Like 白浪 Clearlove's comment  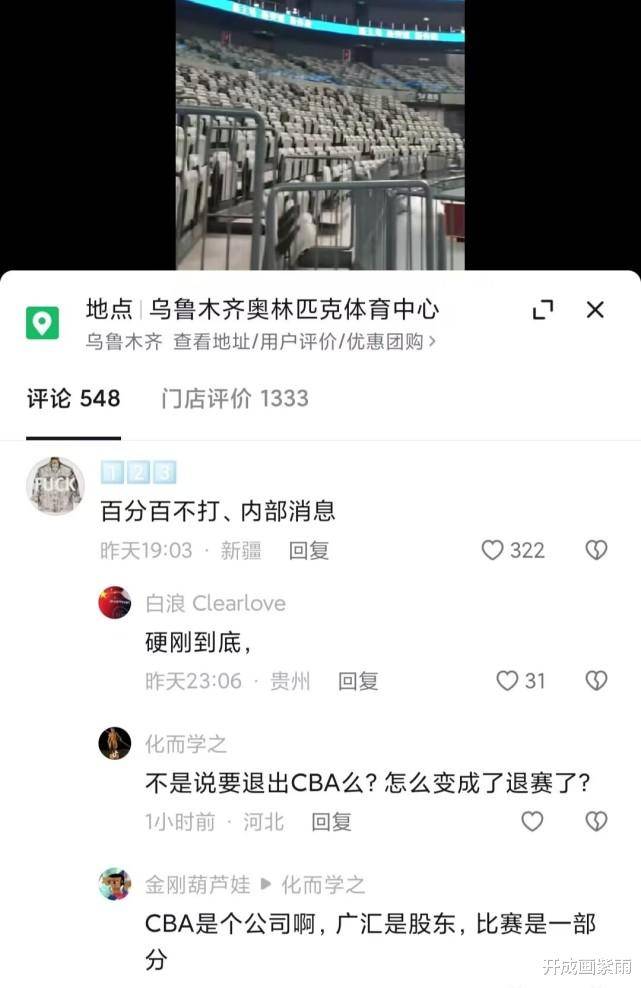click(508, 681)
